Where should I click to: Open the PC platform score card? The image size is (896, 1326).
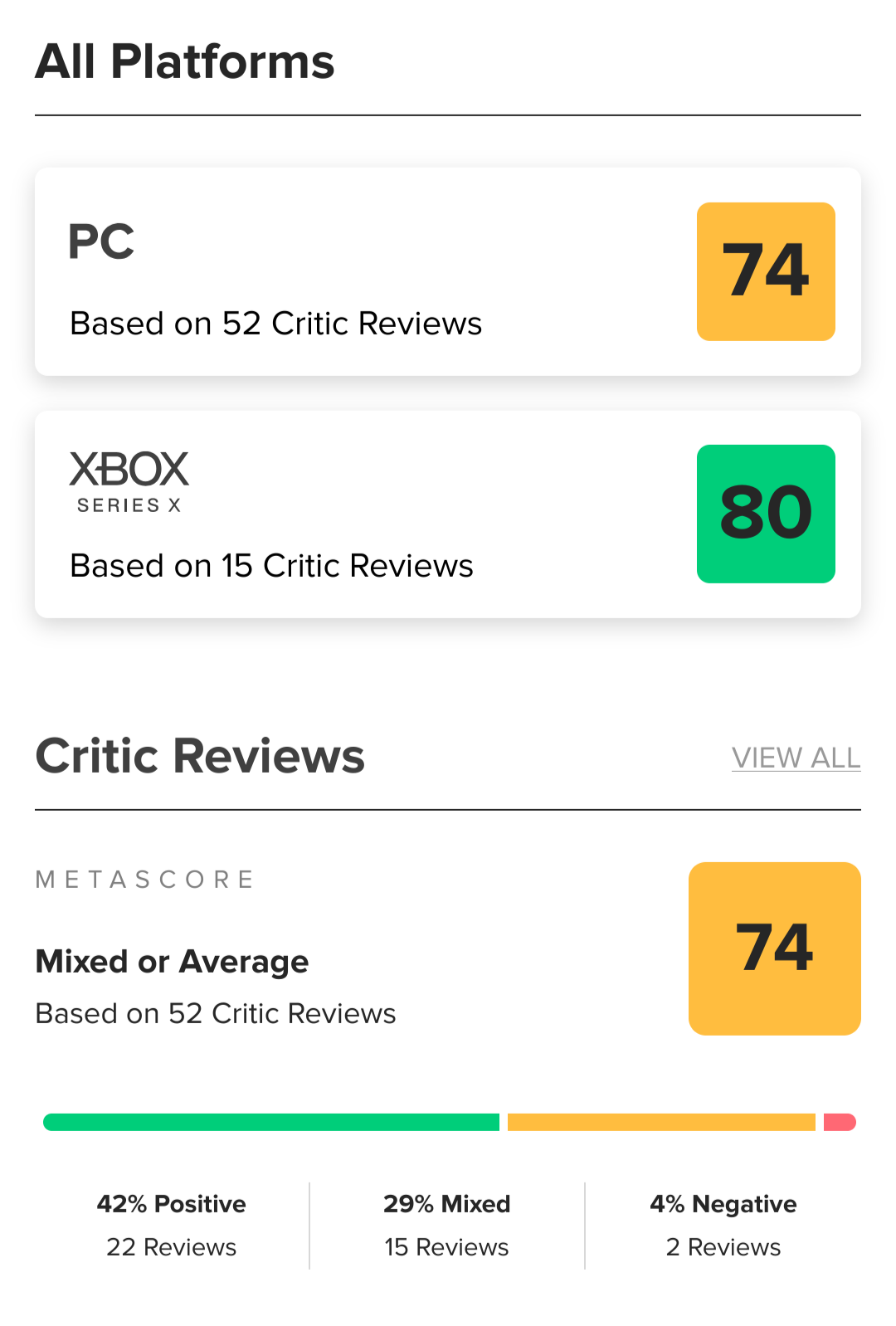click(448, 271)
